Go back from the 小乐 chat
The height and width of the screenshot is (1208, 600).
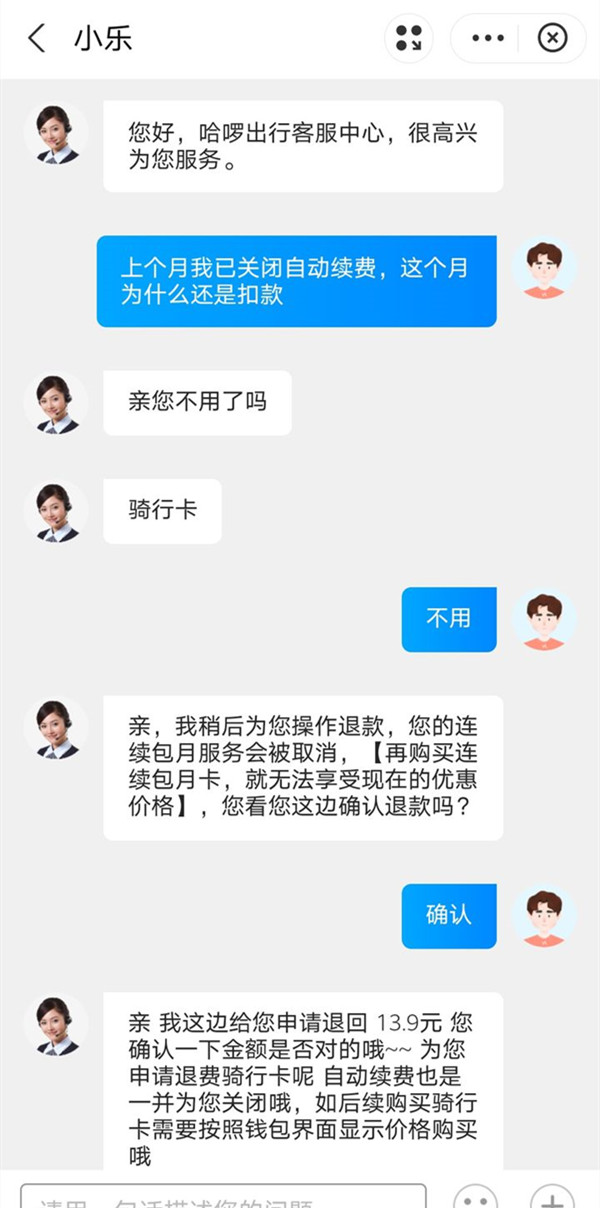(37, 39)
